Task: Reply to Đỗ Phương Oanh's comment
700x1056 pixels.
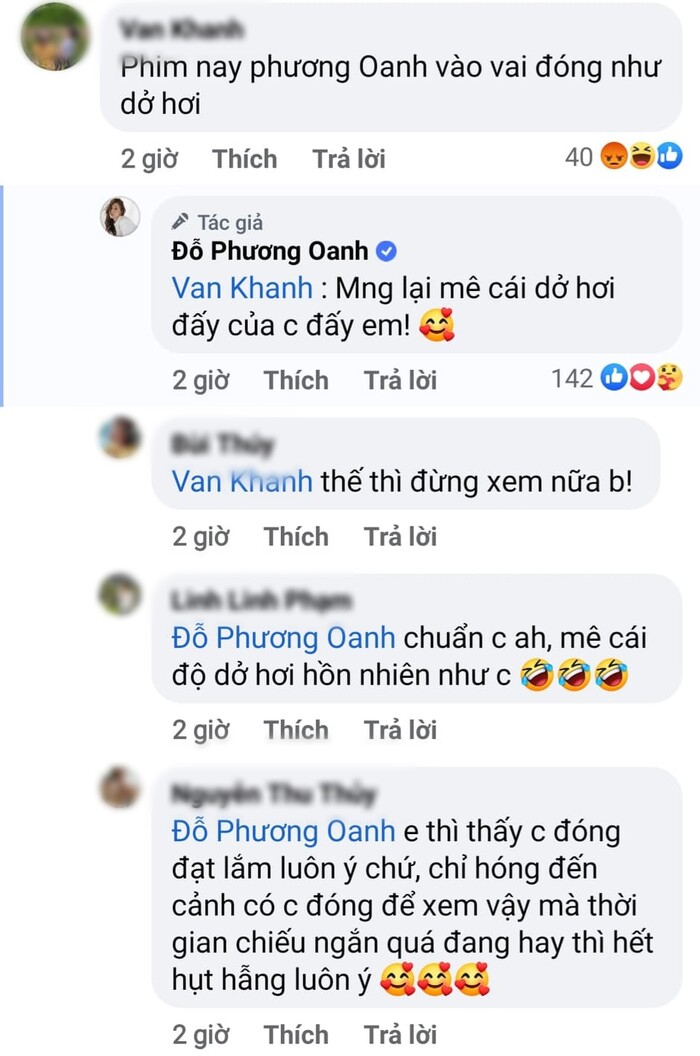Action: coord(400,380)
